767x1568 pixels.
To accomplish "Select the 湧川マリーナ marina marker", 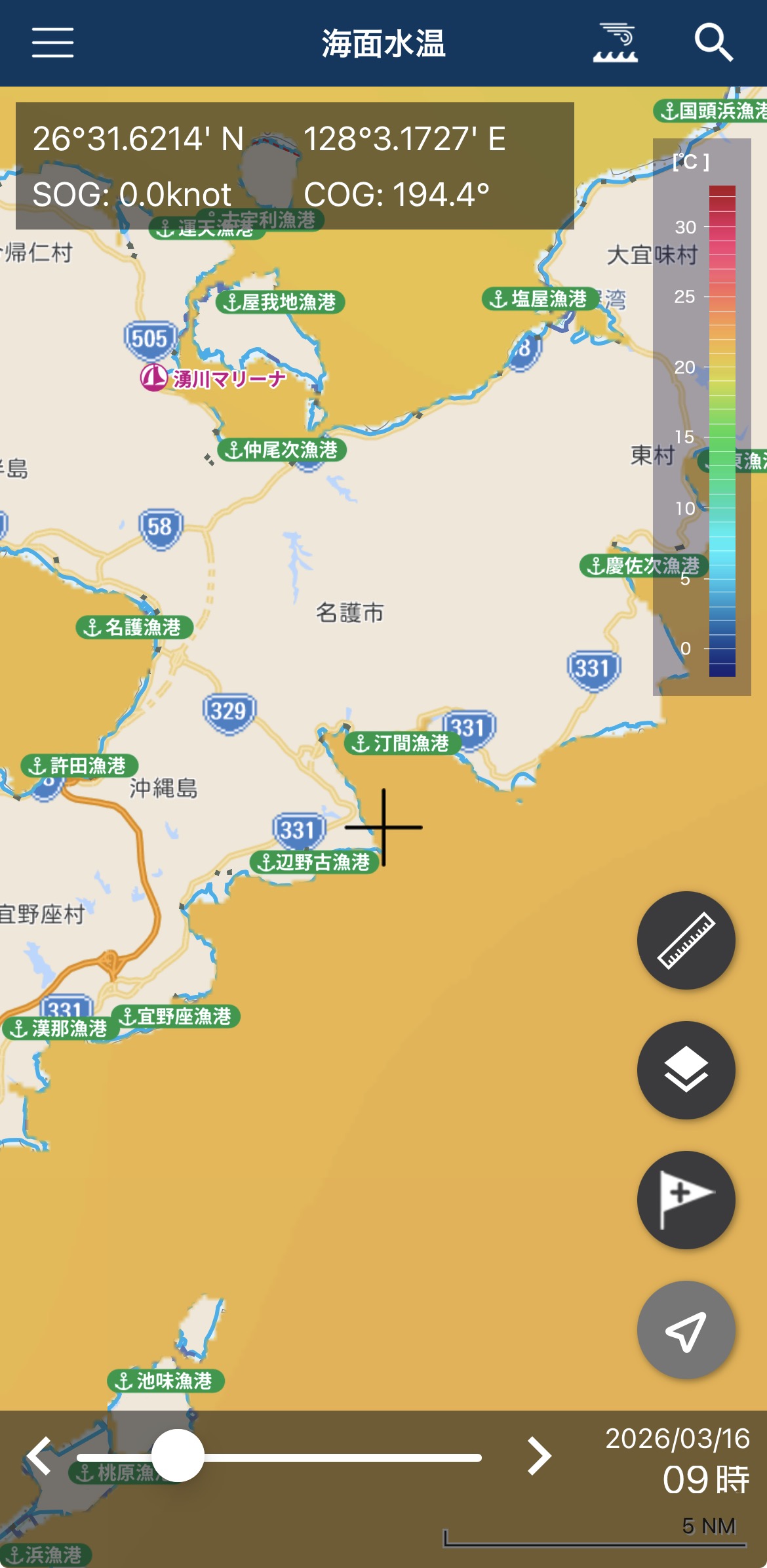I will (214, 378).
